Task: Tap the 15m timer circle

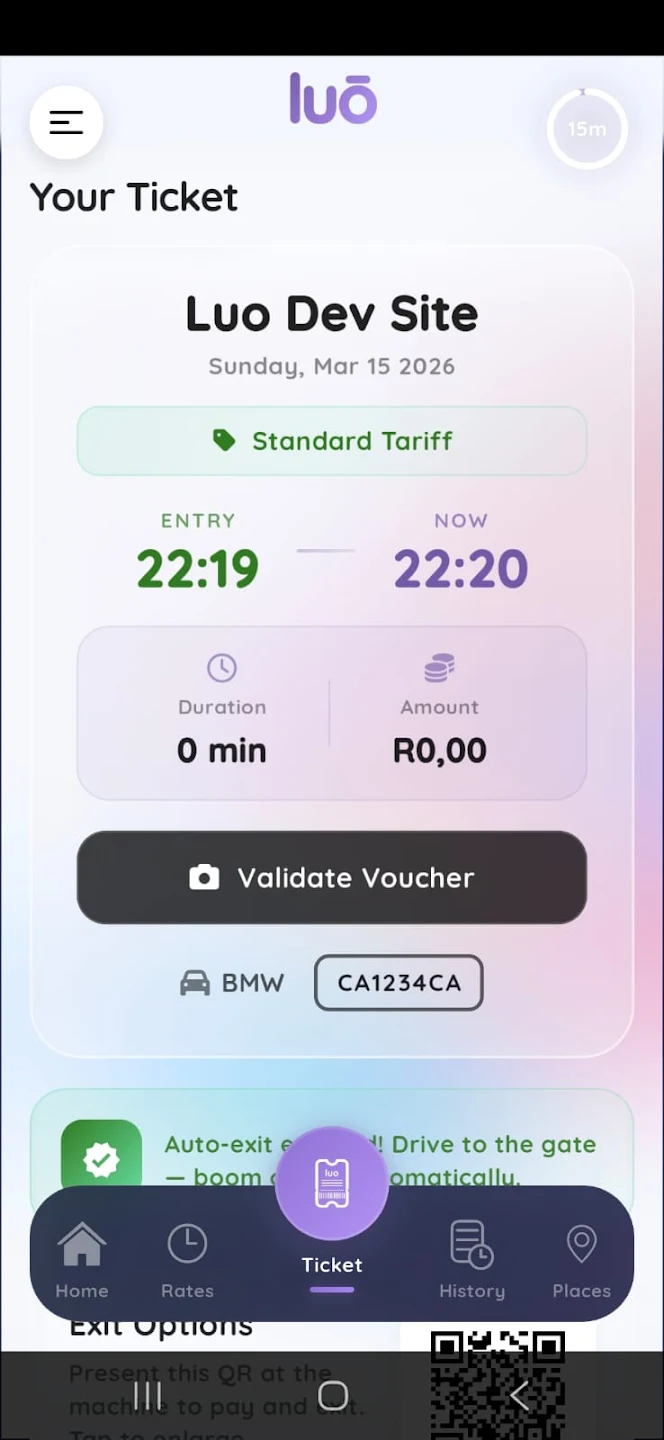Action: tap(587, 129)
